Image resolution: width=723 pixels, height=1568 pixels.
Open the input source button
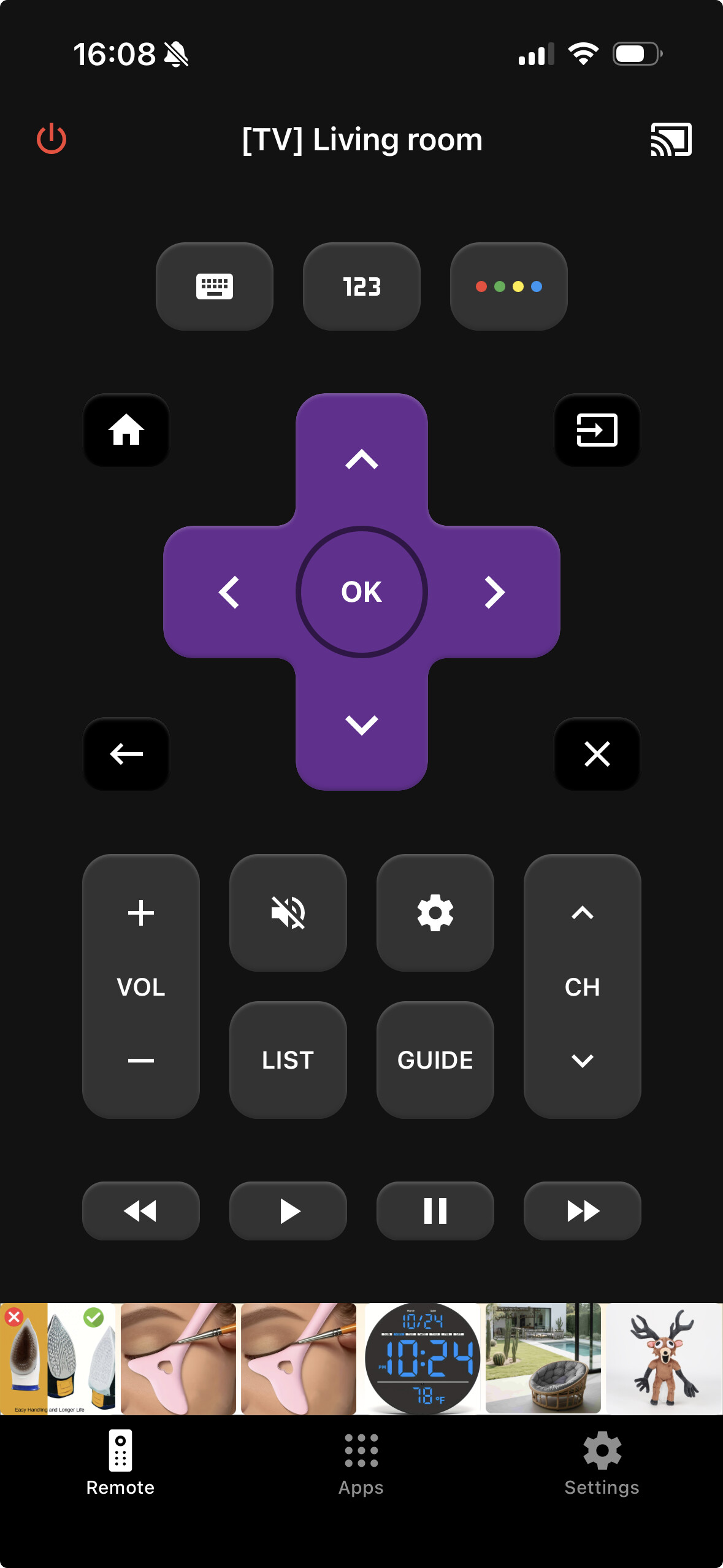point(597,430)
